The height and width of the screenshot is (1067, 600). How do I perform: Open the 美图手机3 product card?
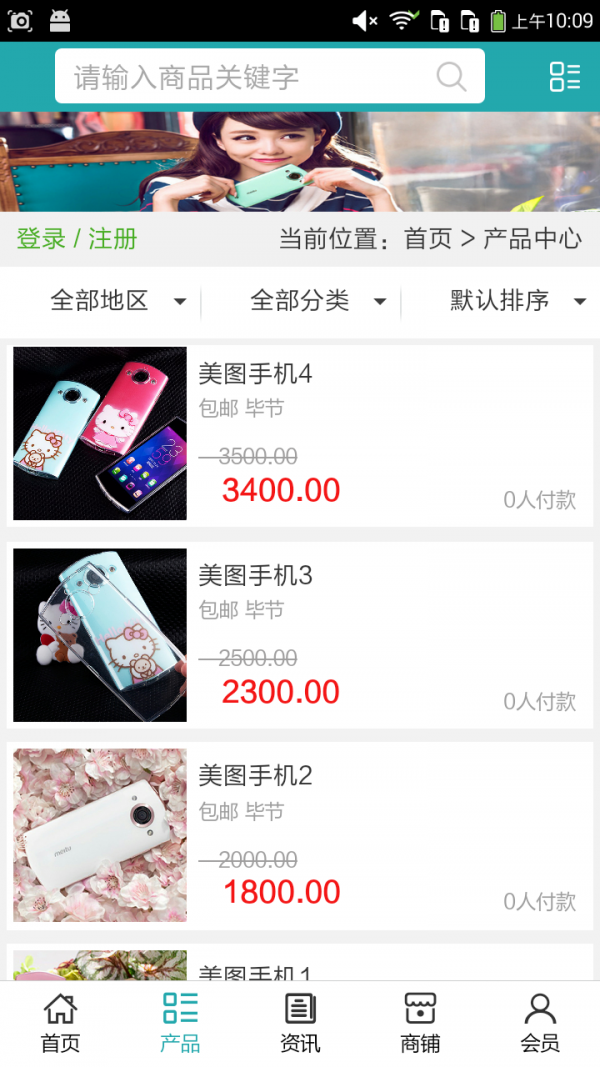[x=300, y=635]
